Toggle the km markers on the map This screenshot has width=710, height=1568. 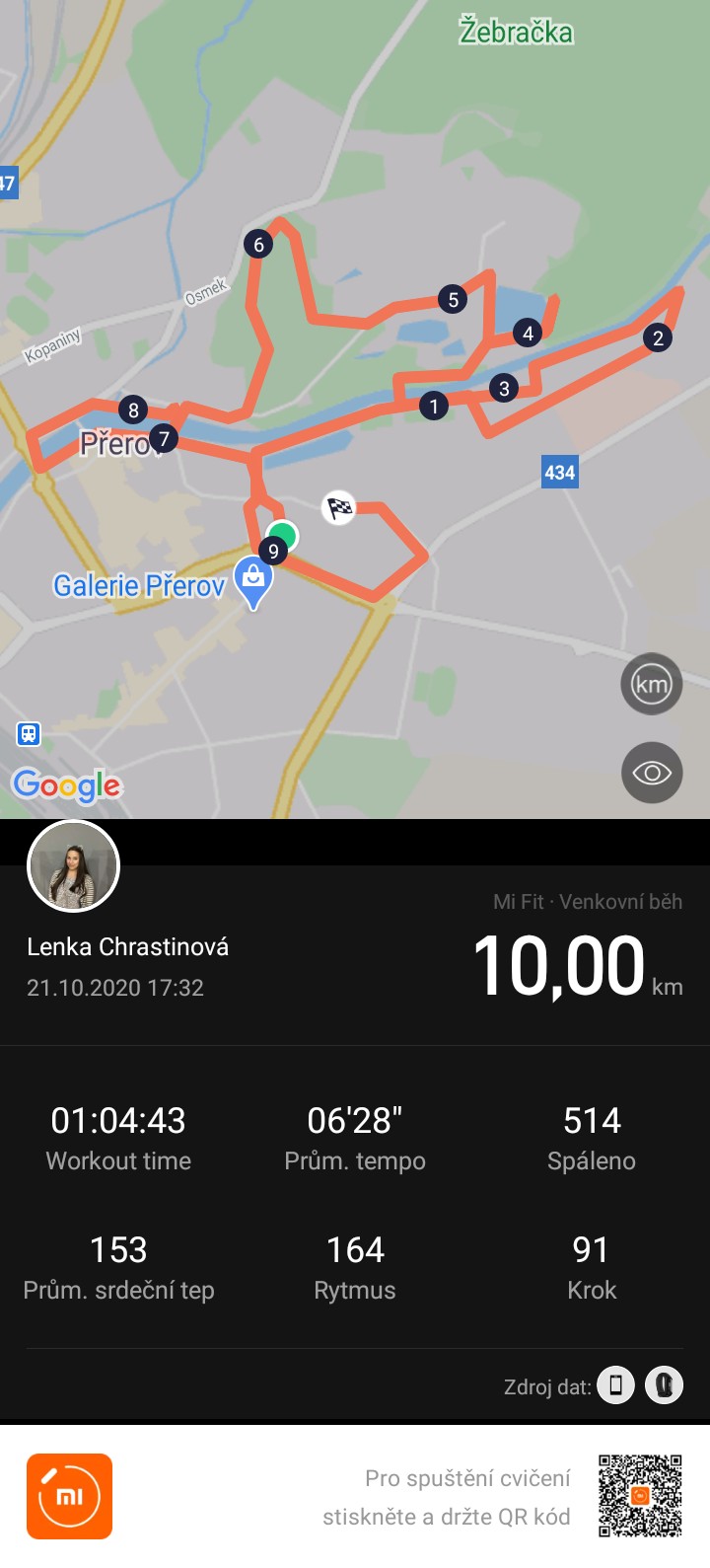click(652, 684)
